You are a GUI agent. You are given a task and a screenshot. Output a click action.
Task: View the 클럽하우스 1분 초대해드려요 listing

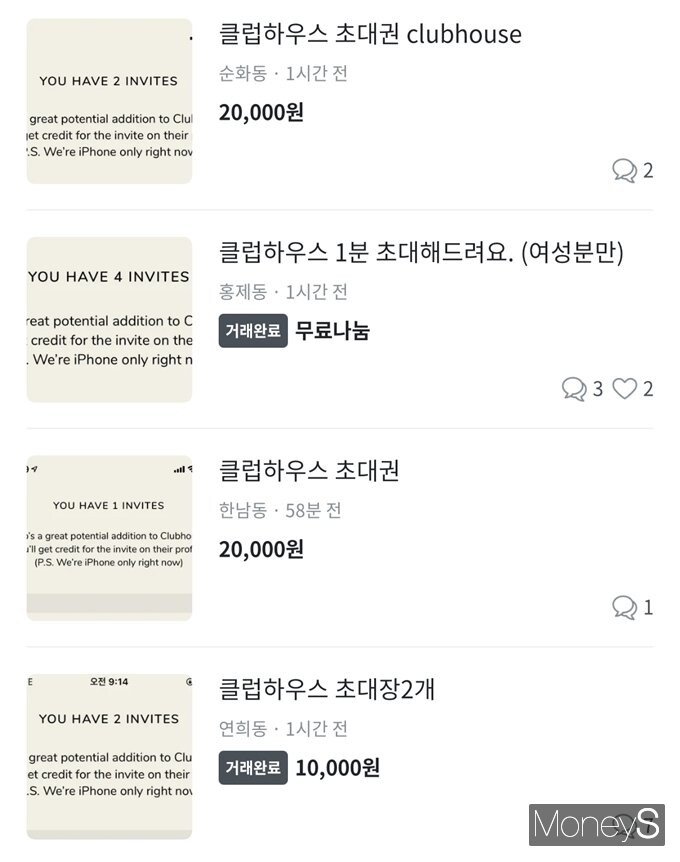[420, 253]
